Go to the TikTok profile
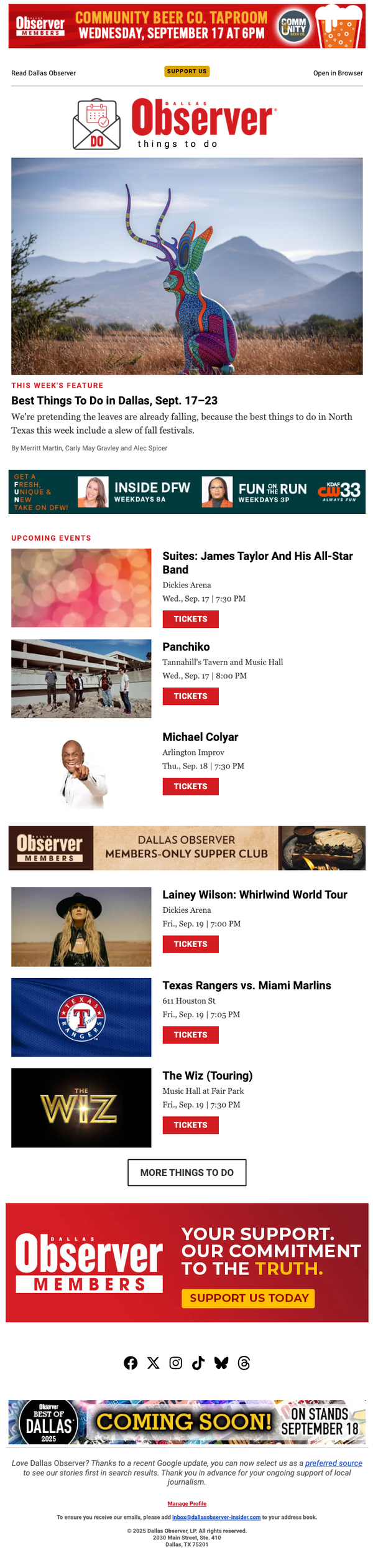 (198, 1363)
